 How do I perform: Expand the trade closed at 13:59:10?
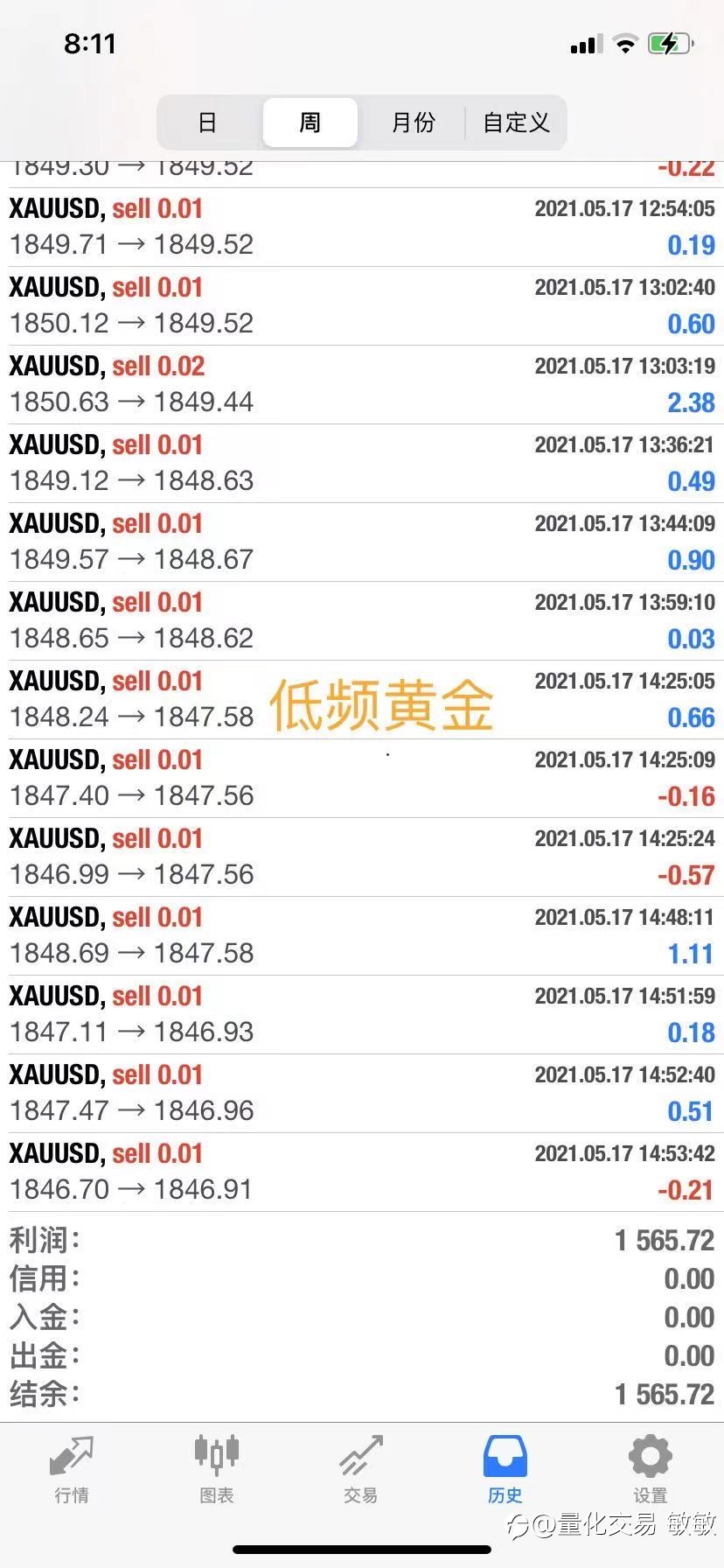pyautogui.click(x=362, y=621)
